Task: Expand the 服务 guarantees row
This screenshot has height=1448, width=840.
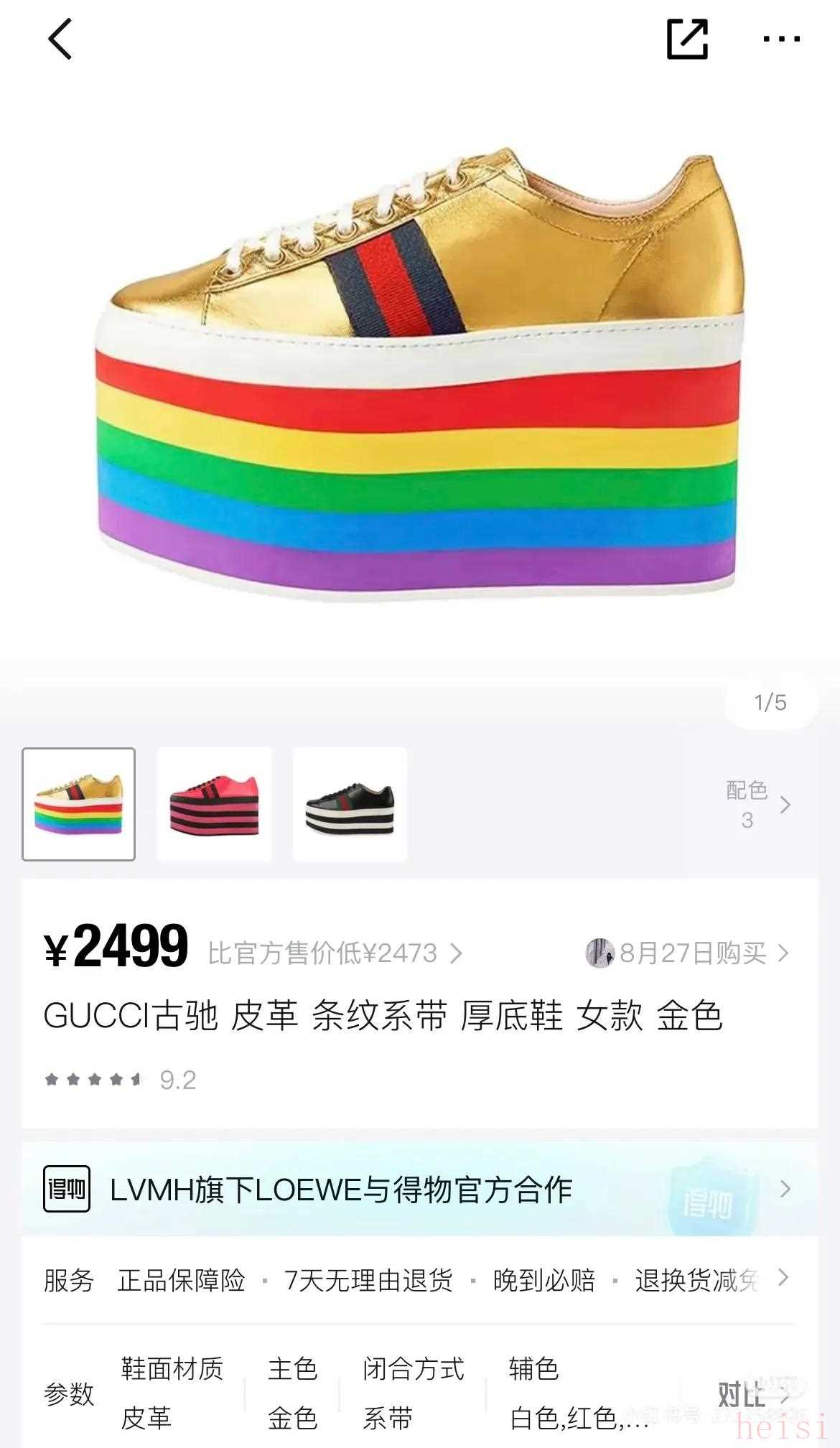Action: coord(783,1279)
